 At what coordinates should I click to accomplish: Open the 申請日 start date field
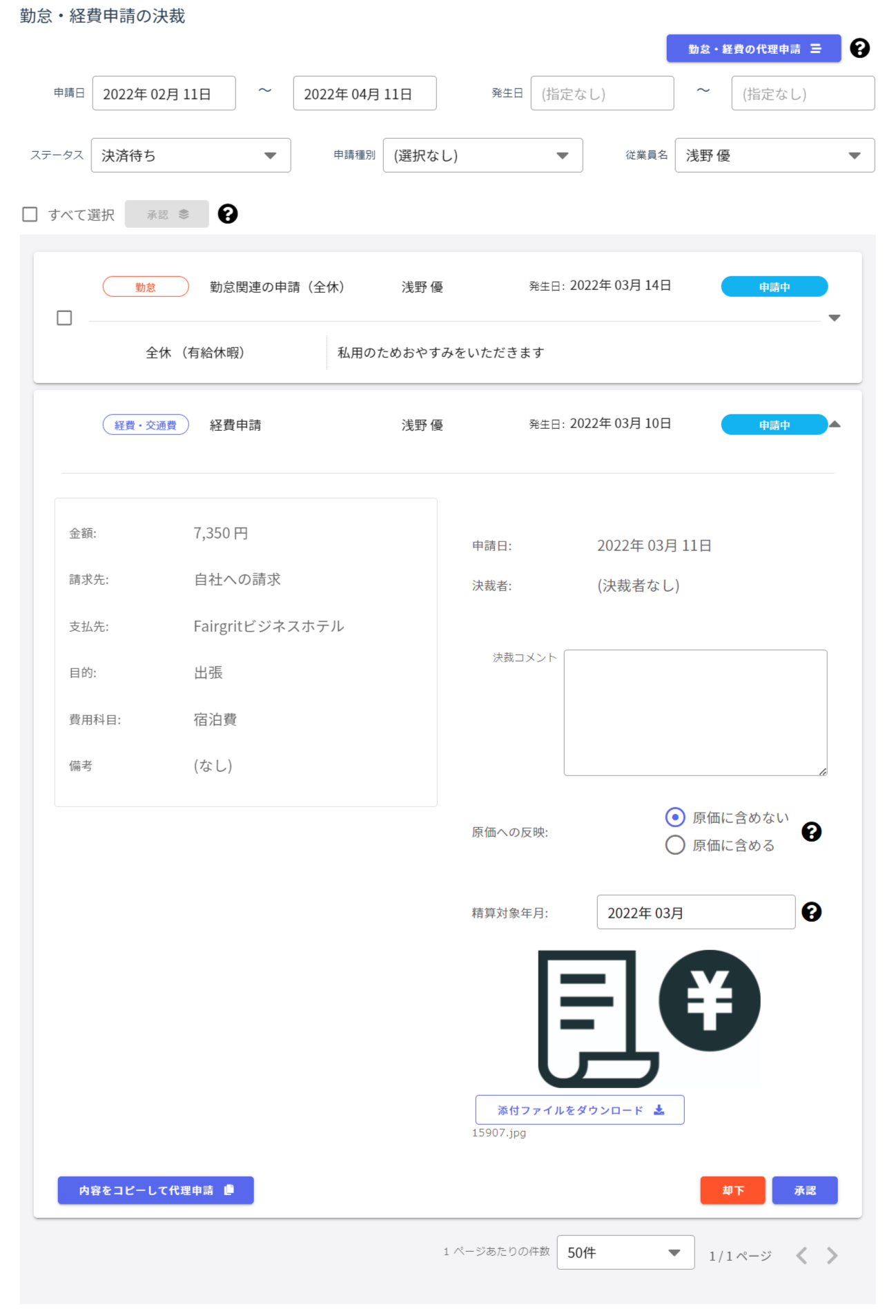click(x=164, y=94)
